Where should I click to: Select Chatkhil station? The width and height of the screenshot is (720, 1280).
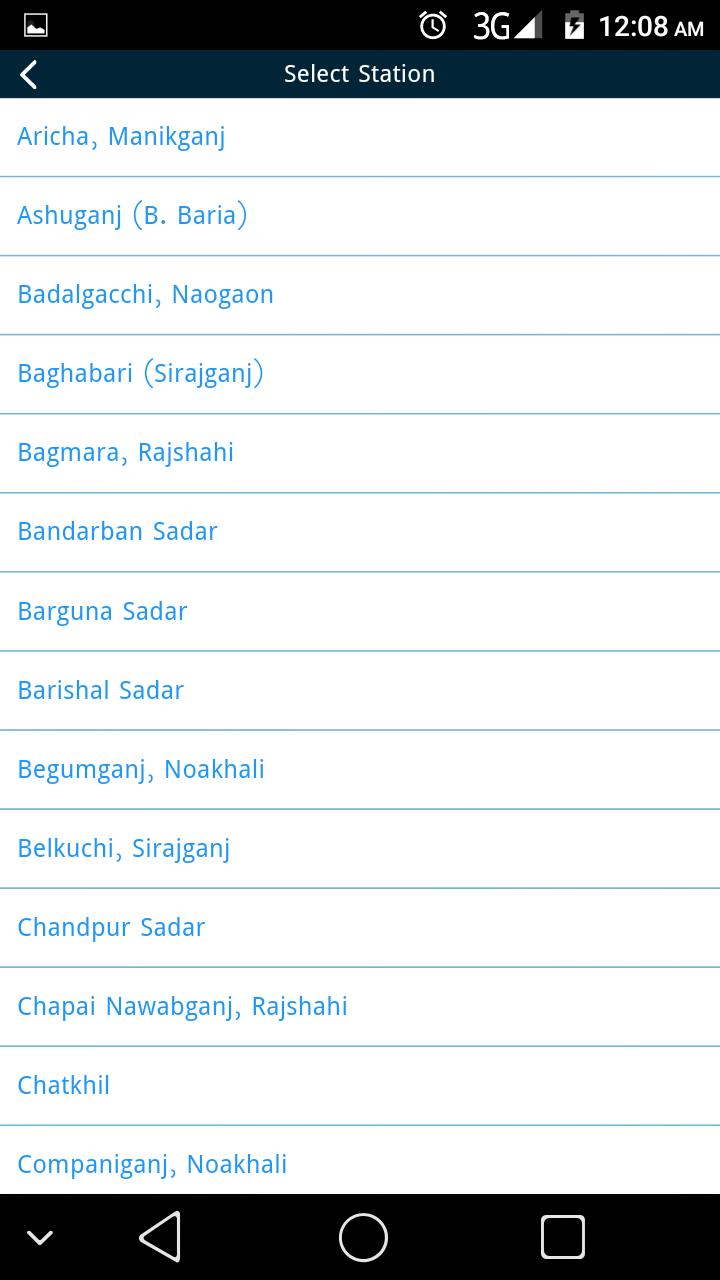click(360, 1086)
